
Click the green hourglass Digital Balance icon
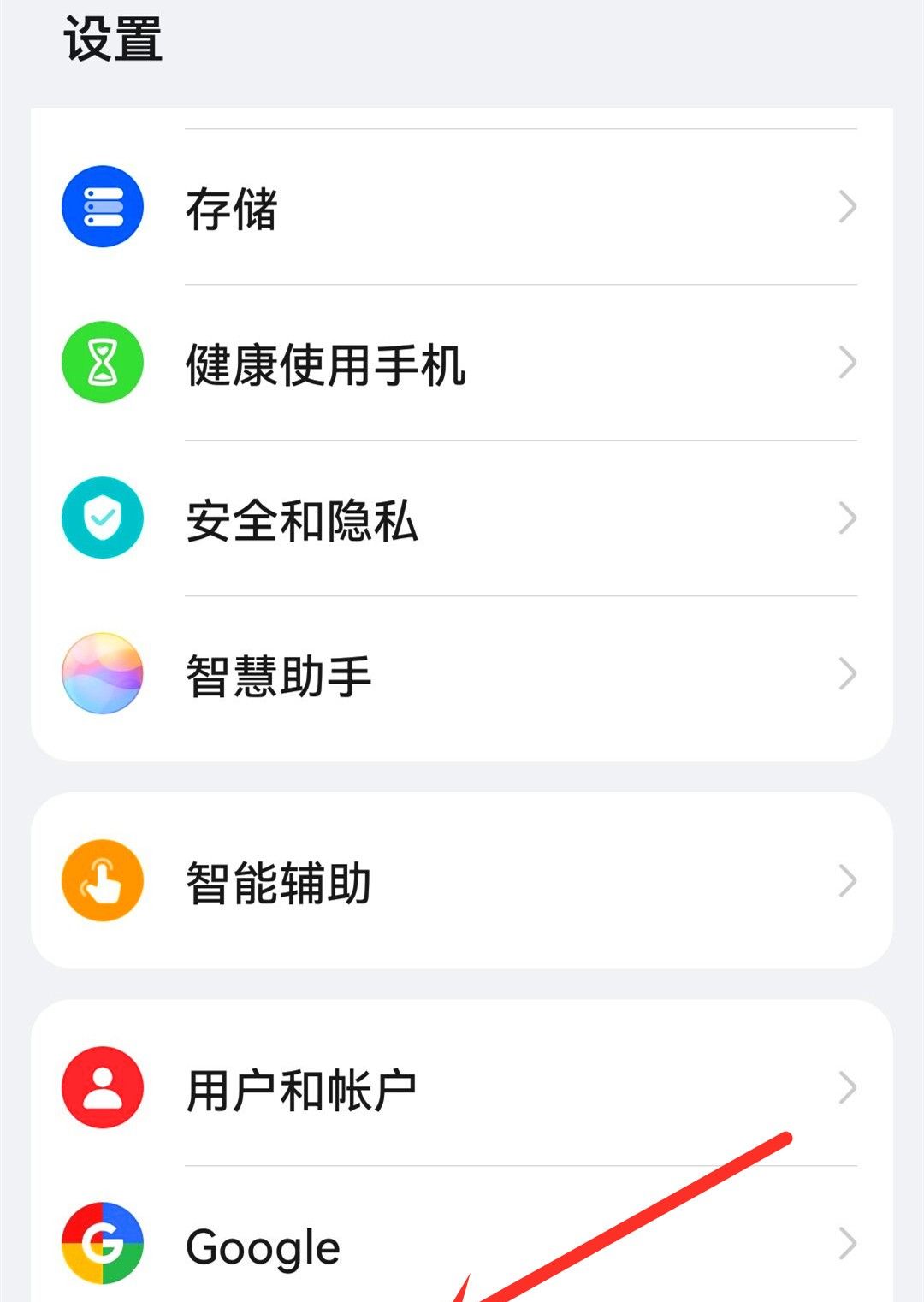point(103,362)
